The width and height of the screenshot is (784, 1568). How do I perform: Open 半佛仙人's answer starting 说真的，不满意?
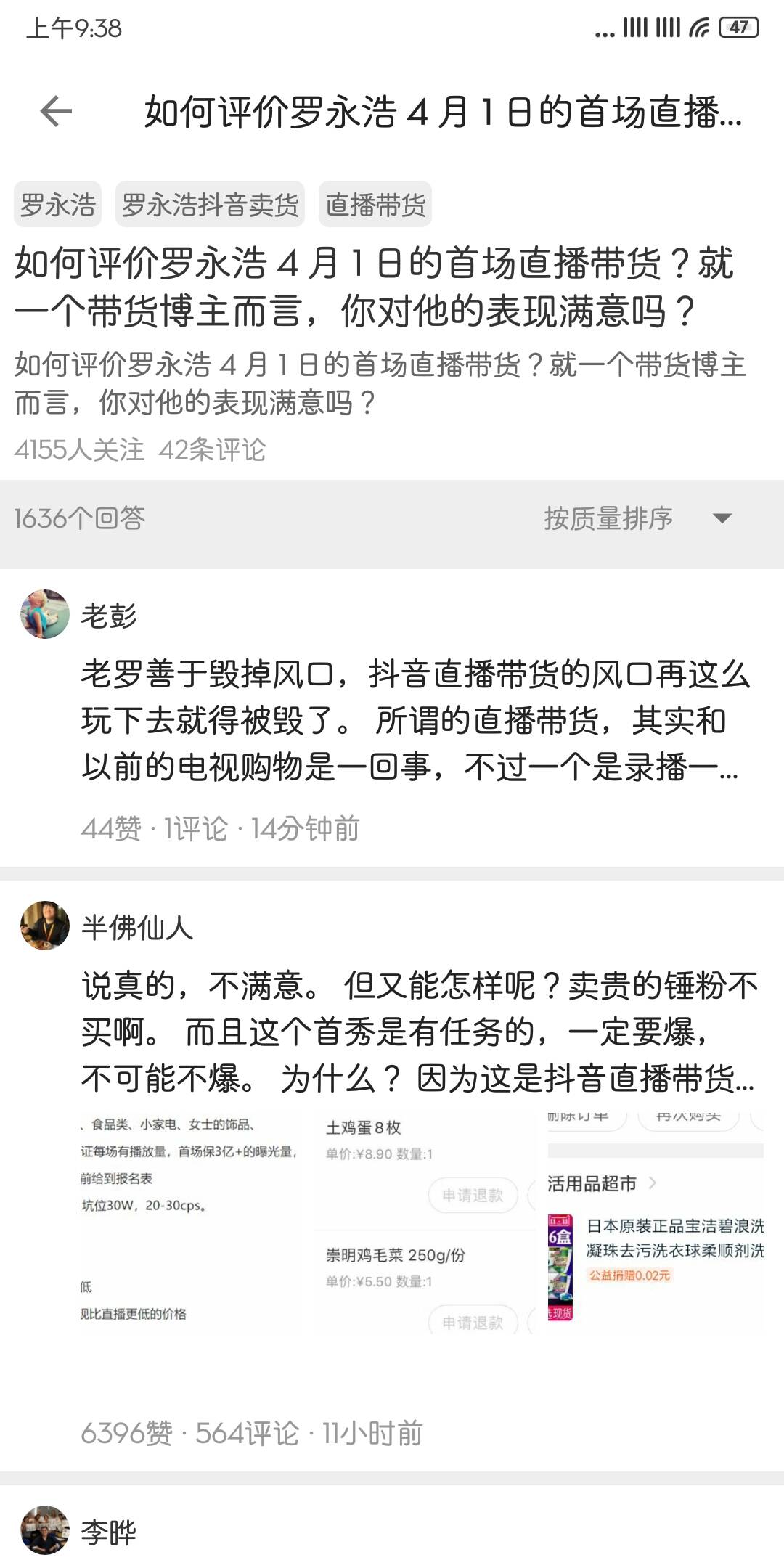point(417,1032)
